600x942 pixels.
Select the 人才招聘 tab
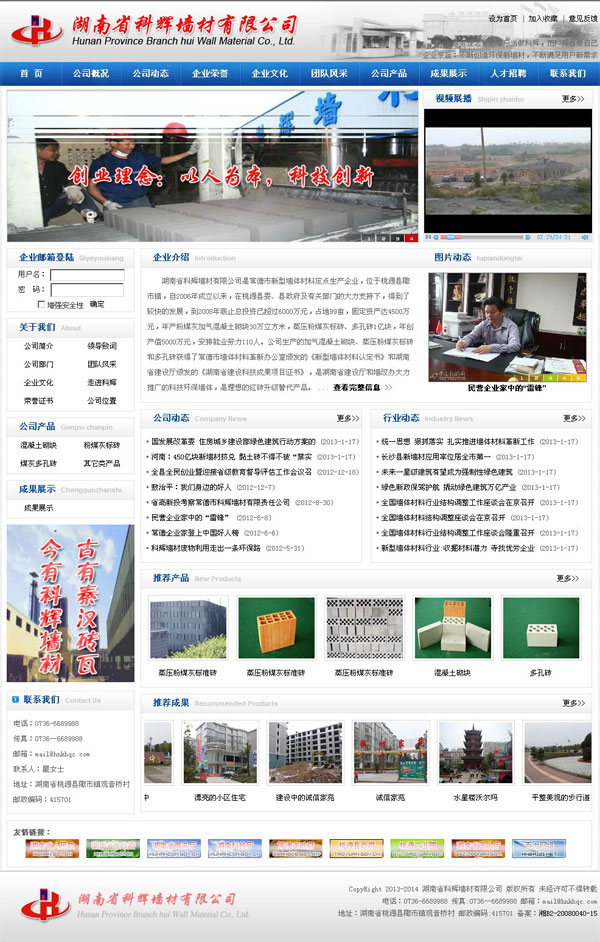click(508, 74)
